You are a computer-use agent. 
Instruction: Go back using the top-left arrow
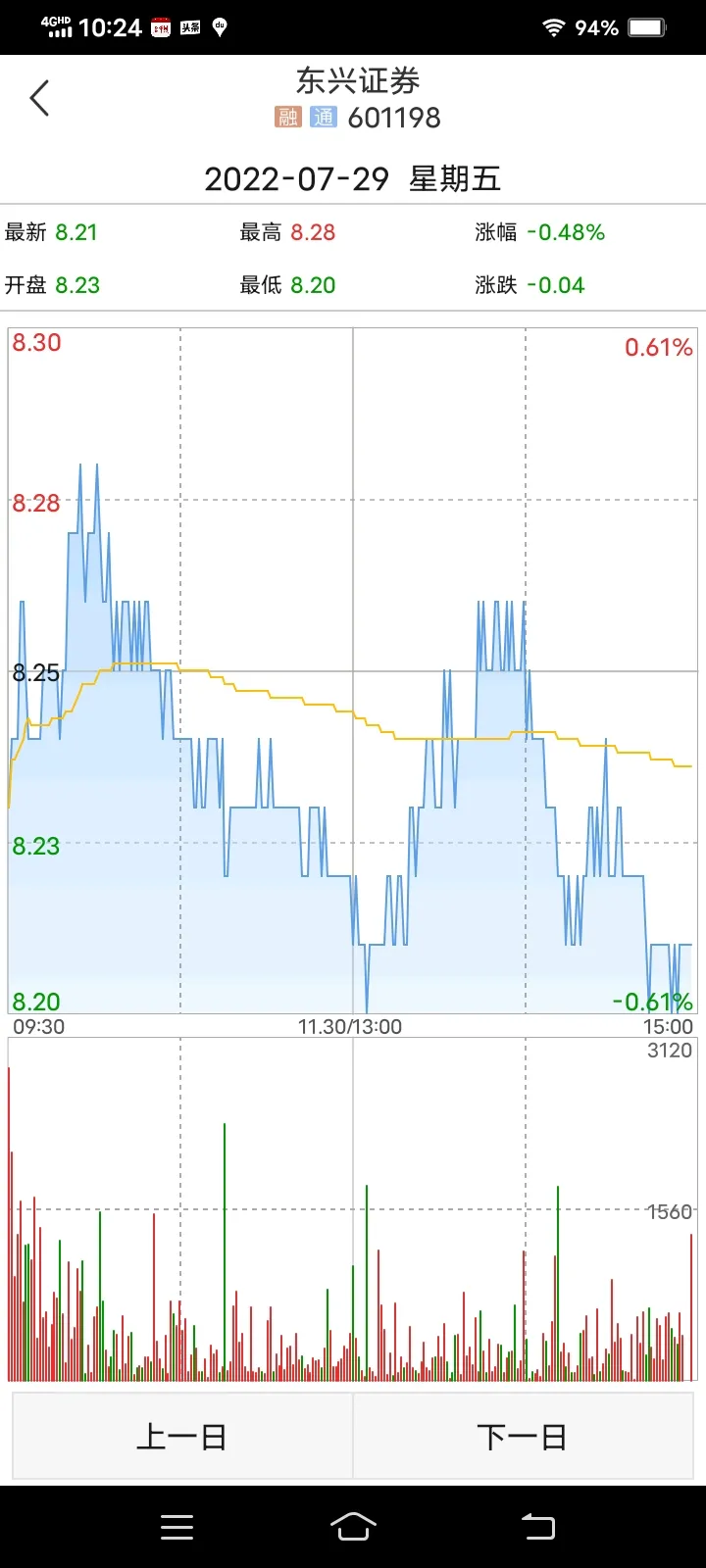tap(39, 98)
